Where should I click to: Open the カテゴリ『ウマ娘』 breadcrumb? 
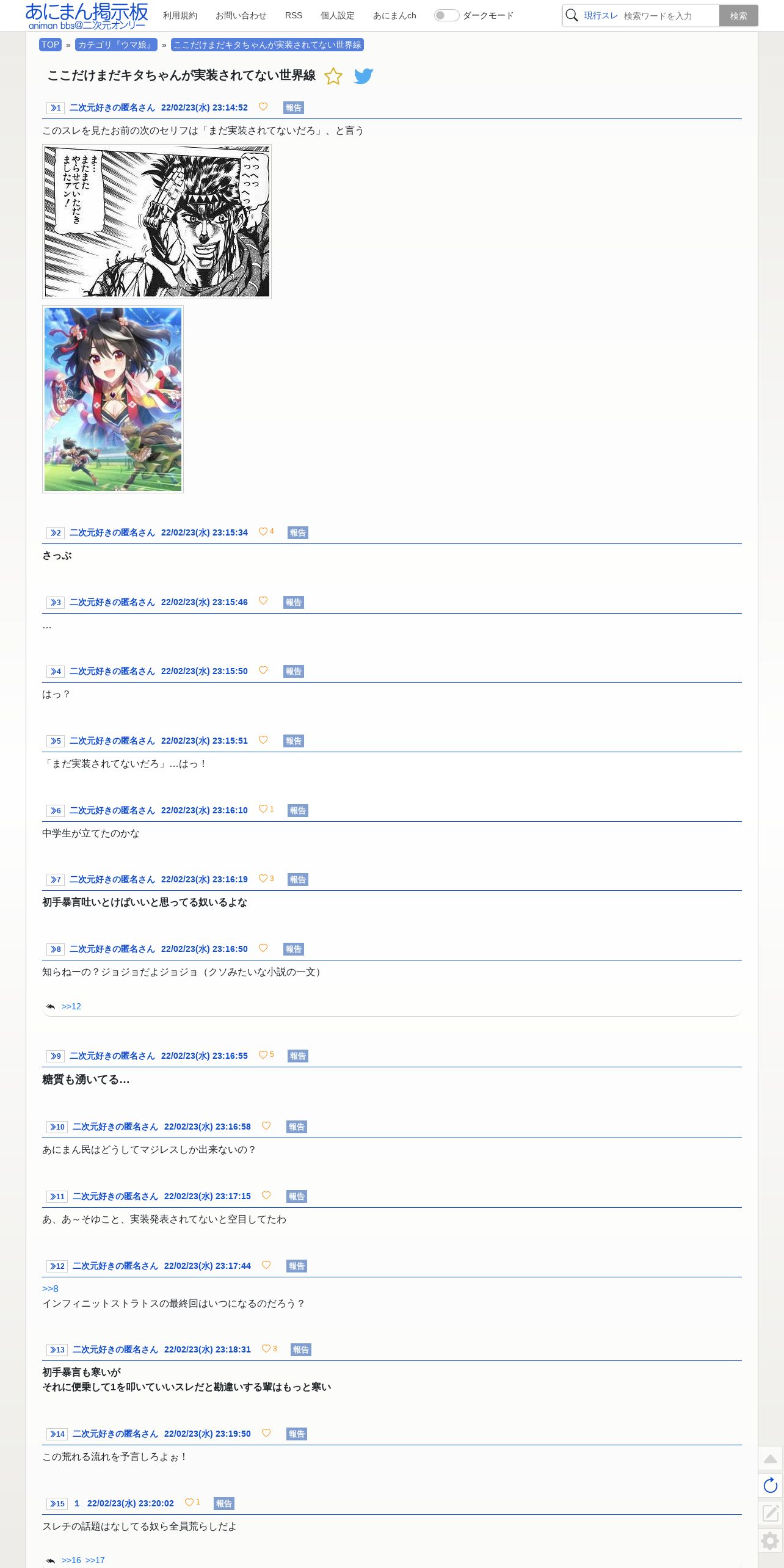(x=116, y=45)
